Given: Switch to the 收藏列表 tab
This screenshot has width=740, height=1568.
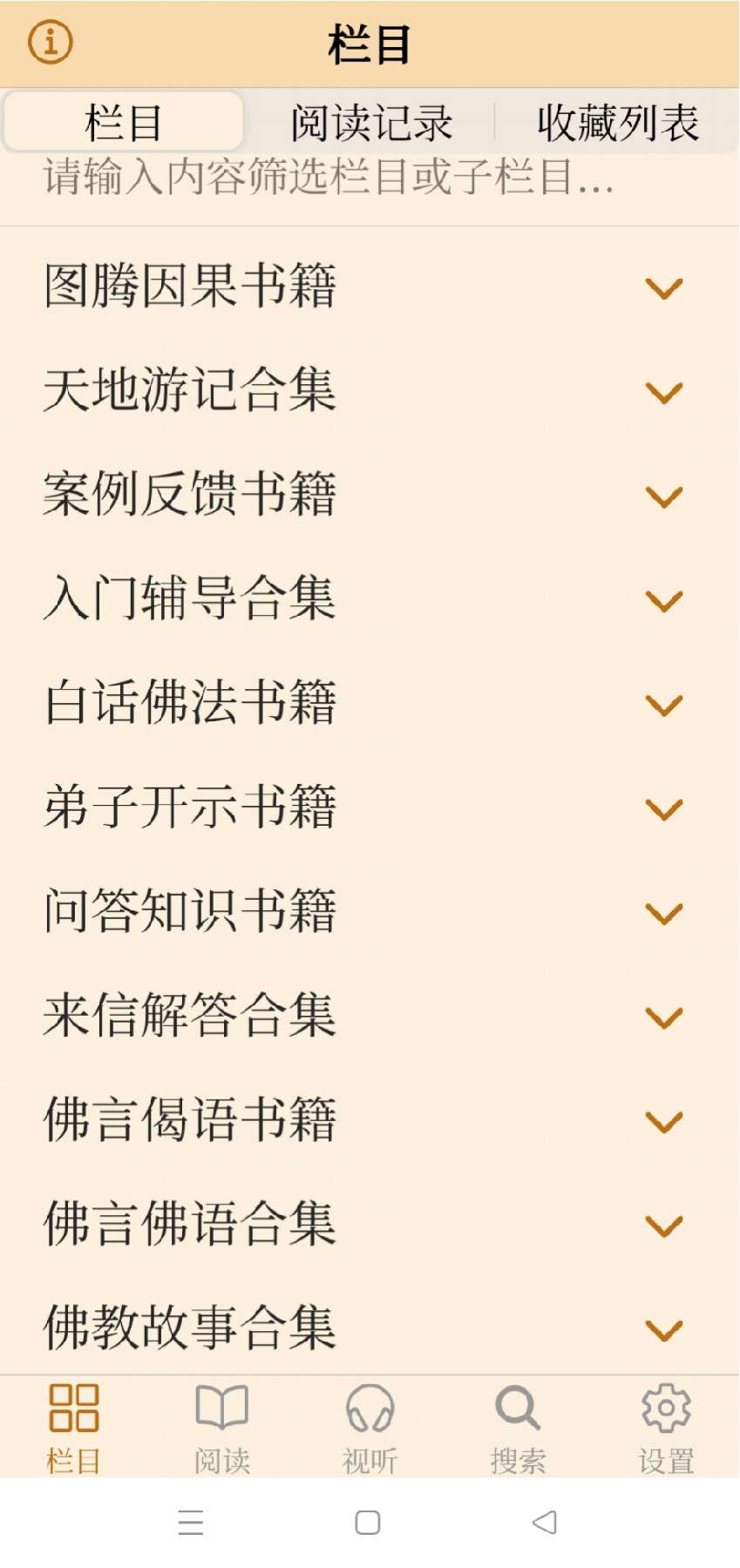Looking at the screenshot, I should [617, 122].
